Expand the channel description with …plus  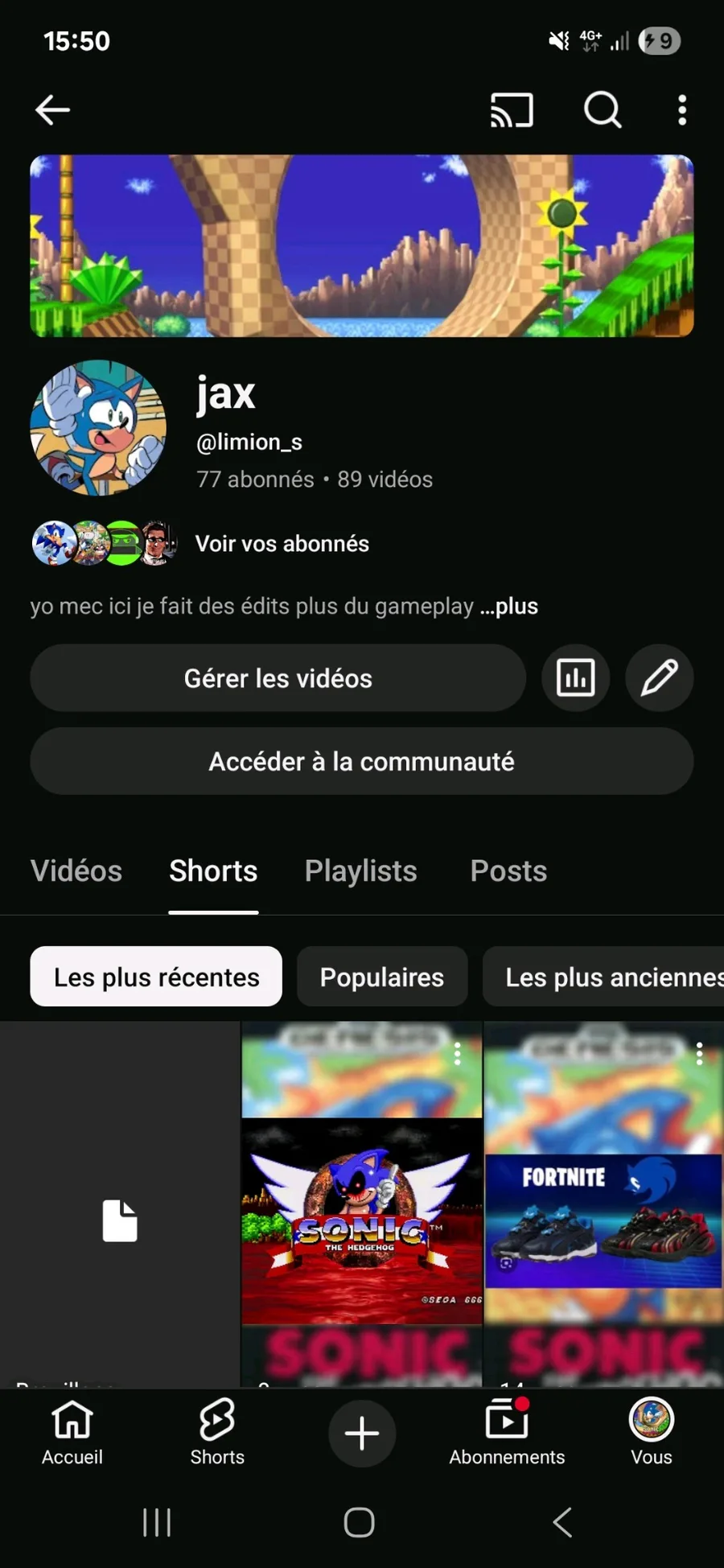[508, 607]
